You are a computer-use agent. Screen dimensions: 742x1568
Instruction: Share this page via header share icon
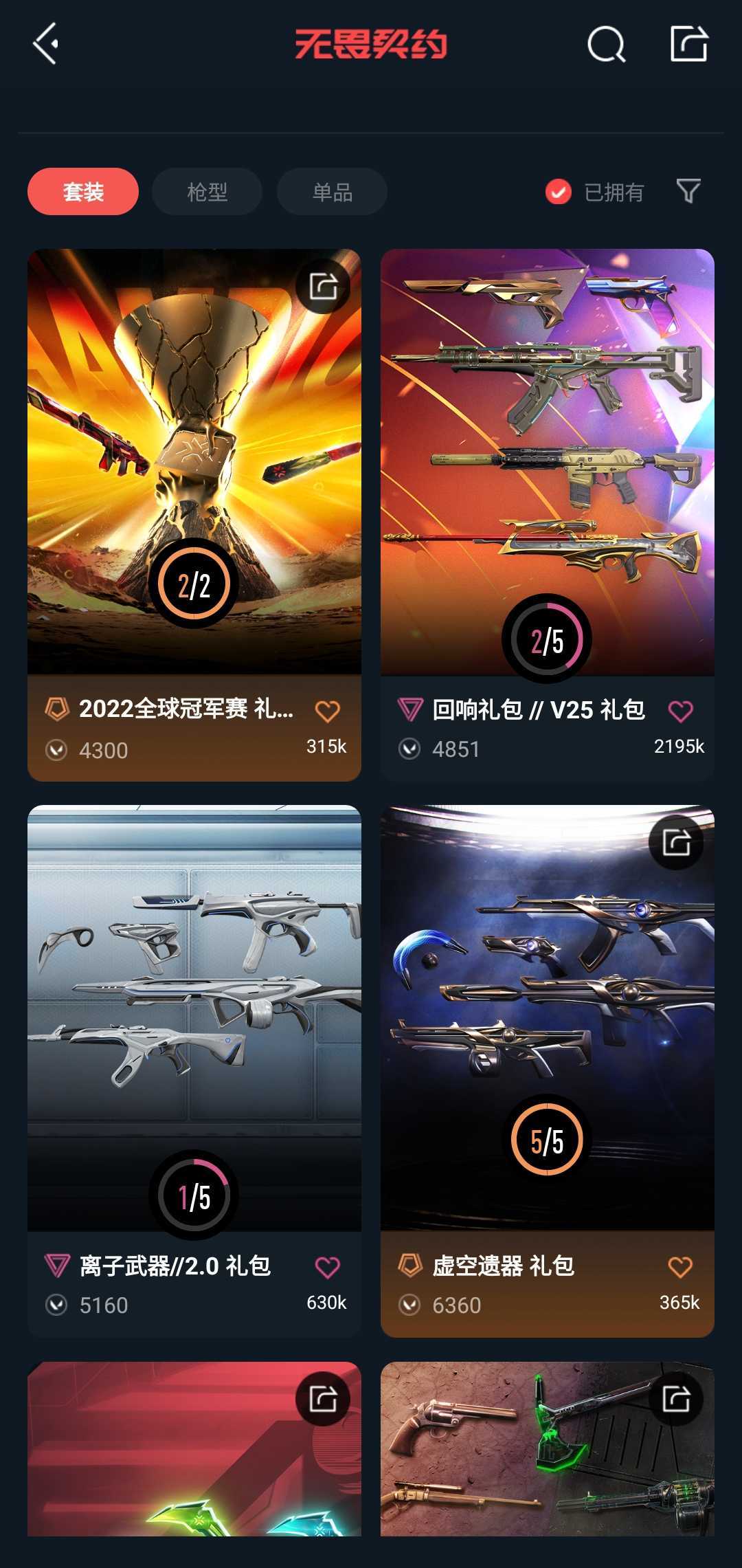(x=689, y=44)
